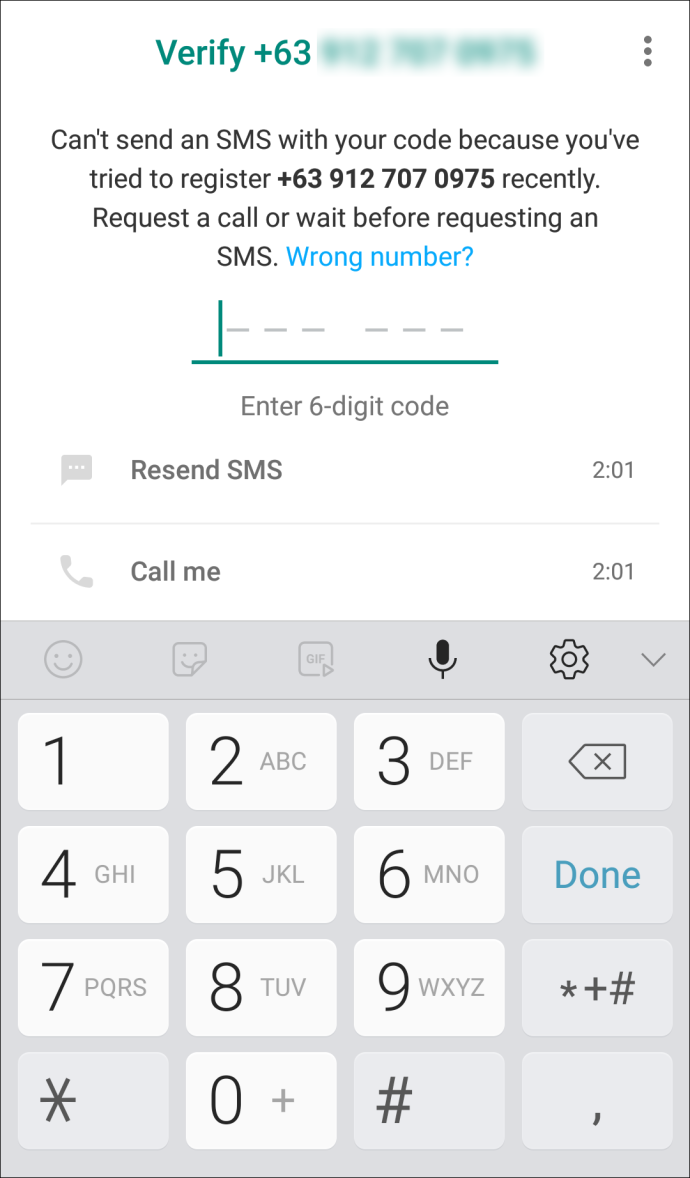Enter digit 5 on keypad
This screenshot has height=1178, width=690.
(261, 874)
